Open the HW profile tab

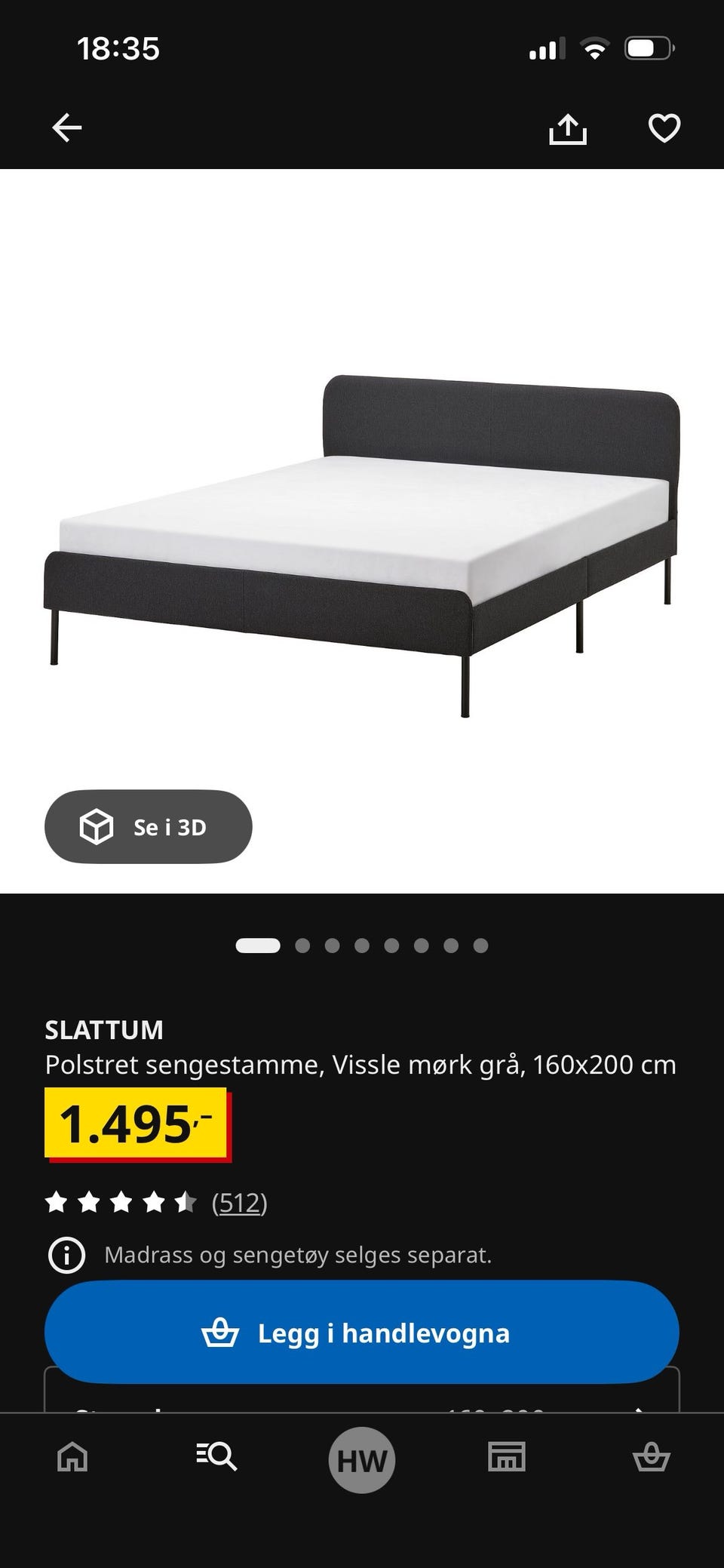362,1460
